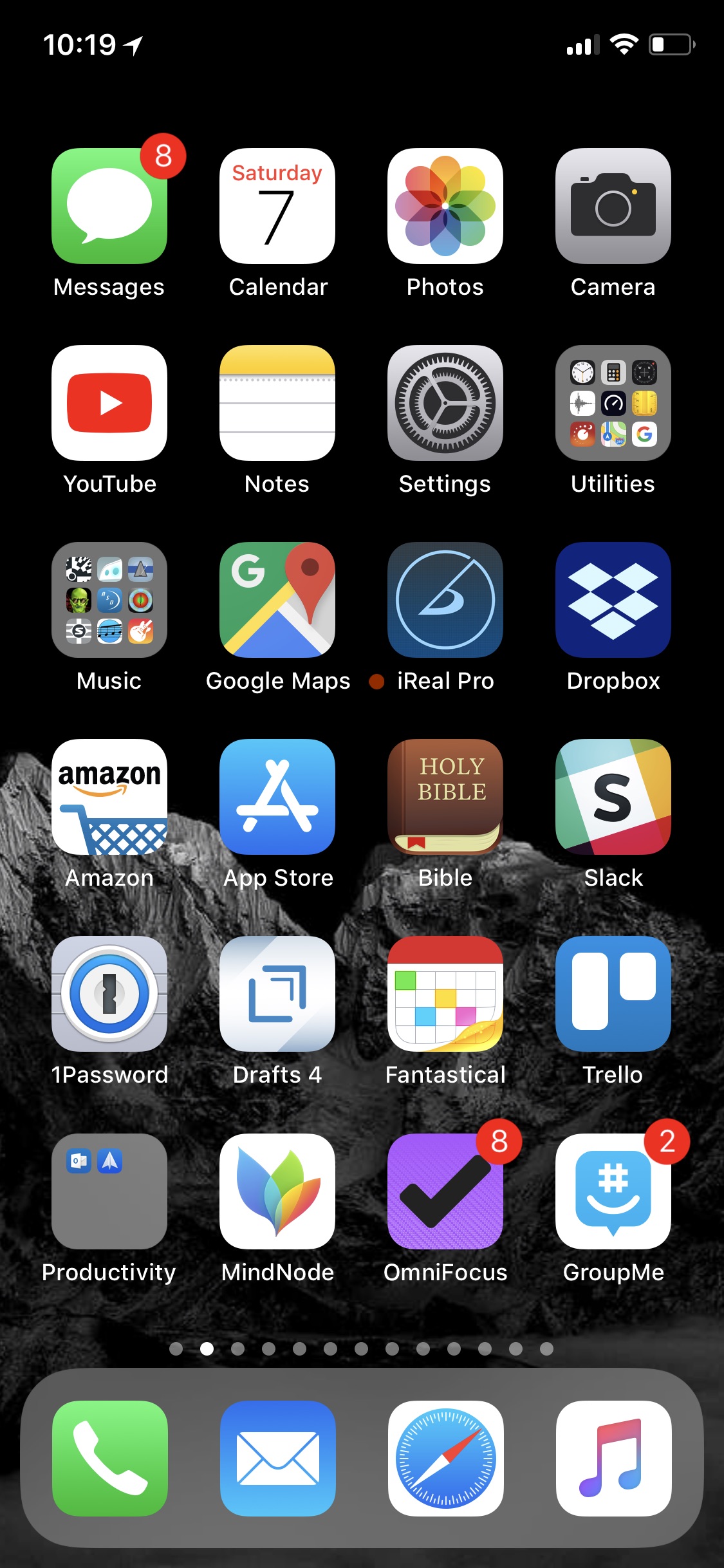Open the Mail app in the dock
This screenshot has height=1568, width=724.
(x=278, y=1459)
